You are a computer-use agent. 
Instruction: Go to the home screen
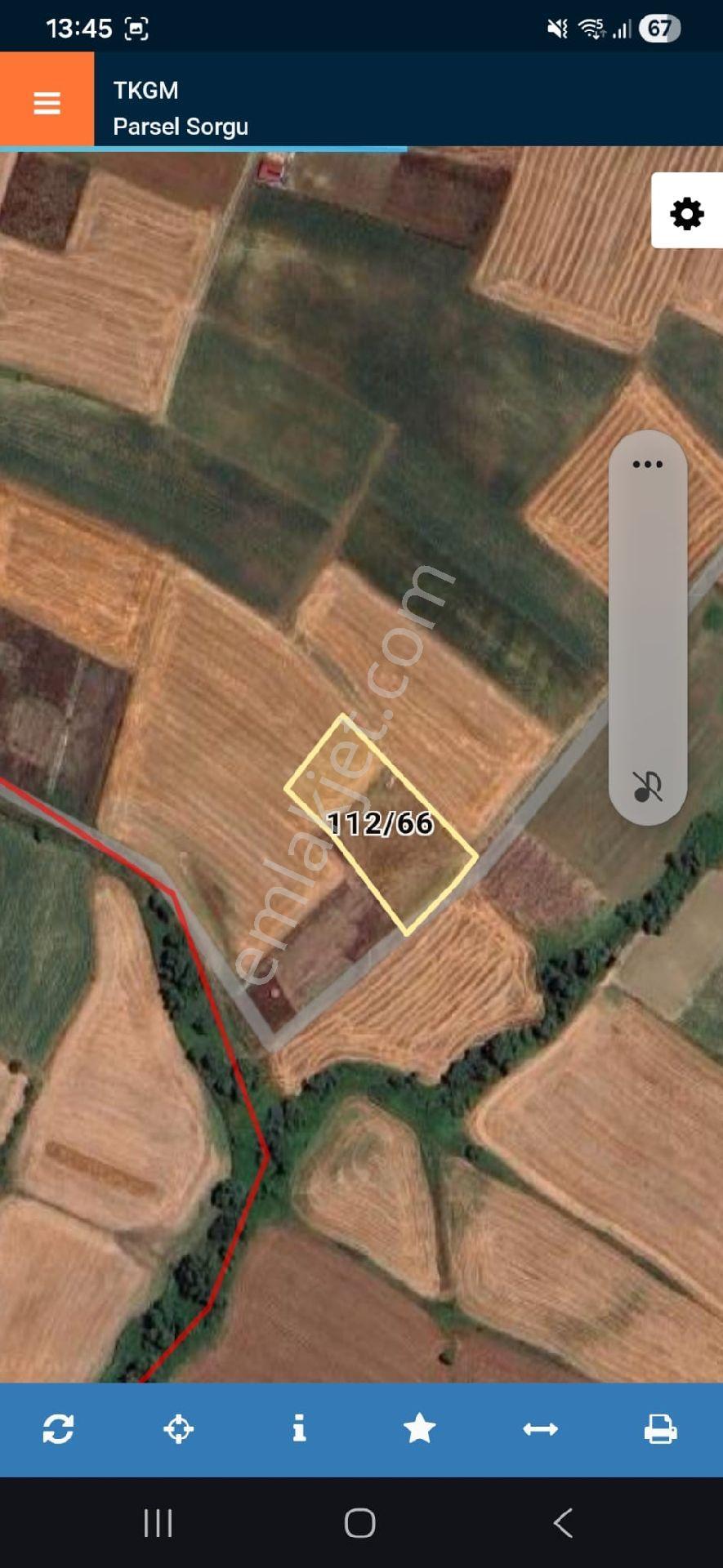(359, 1523)
